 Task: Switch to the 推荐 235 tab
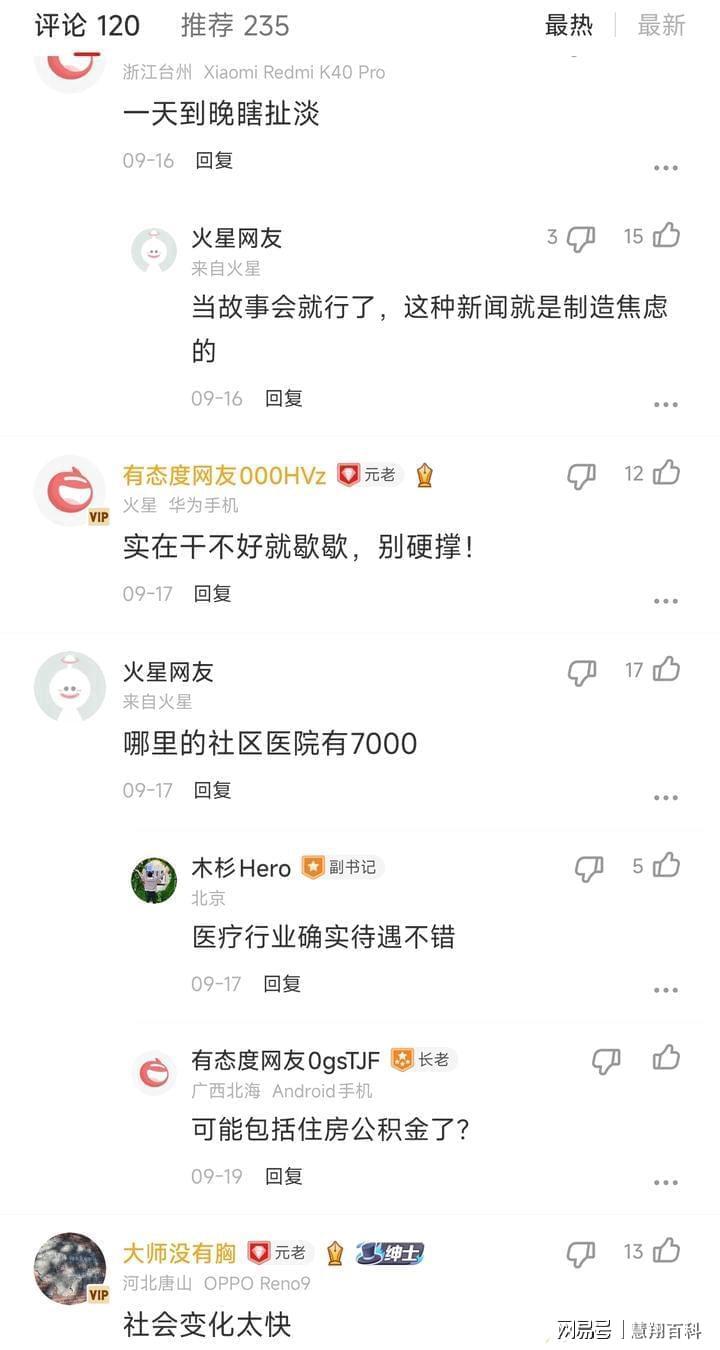point(235,26)
